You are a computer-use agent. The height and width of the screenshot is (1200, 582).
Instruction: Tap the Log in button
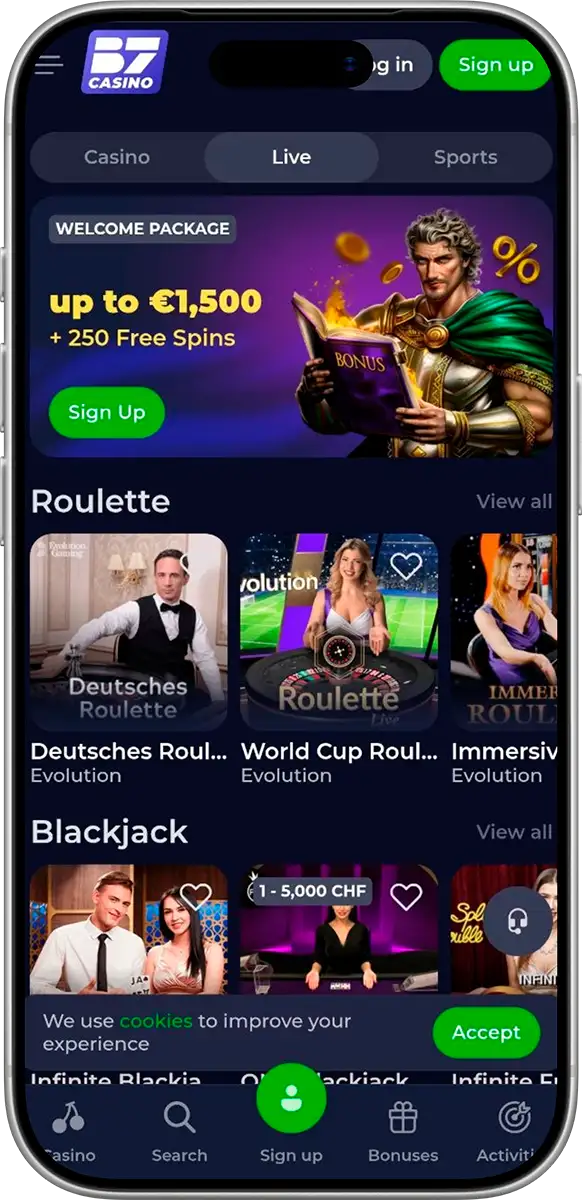click(390, 65)
